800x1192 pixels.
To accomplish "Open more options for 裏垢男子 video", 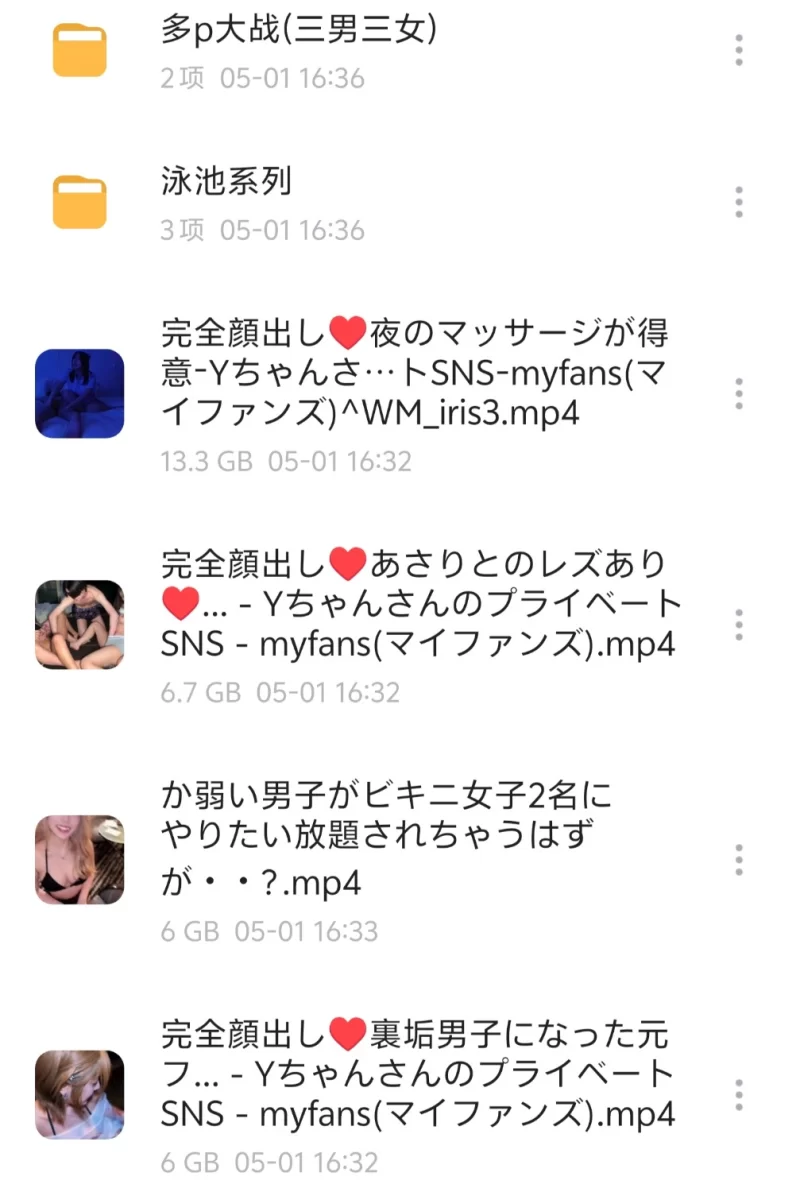I will click(x=738, y=1095).
